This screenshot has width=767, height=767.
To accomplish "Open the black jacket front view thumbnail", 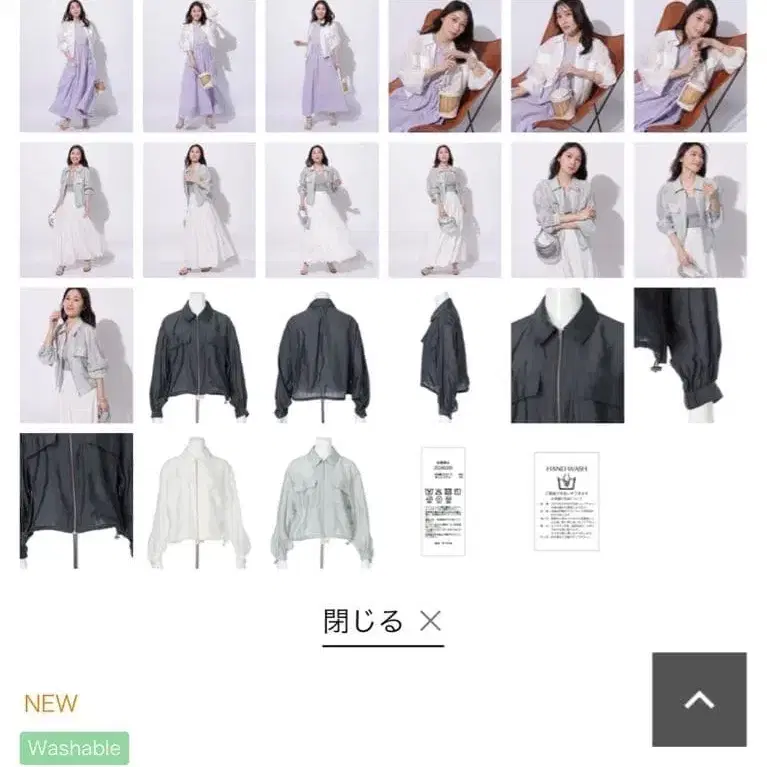I will [199, 355].
